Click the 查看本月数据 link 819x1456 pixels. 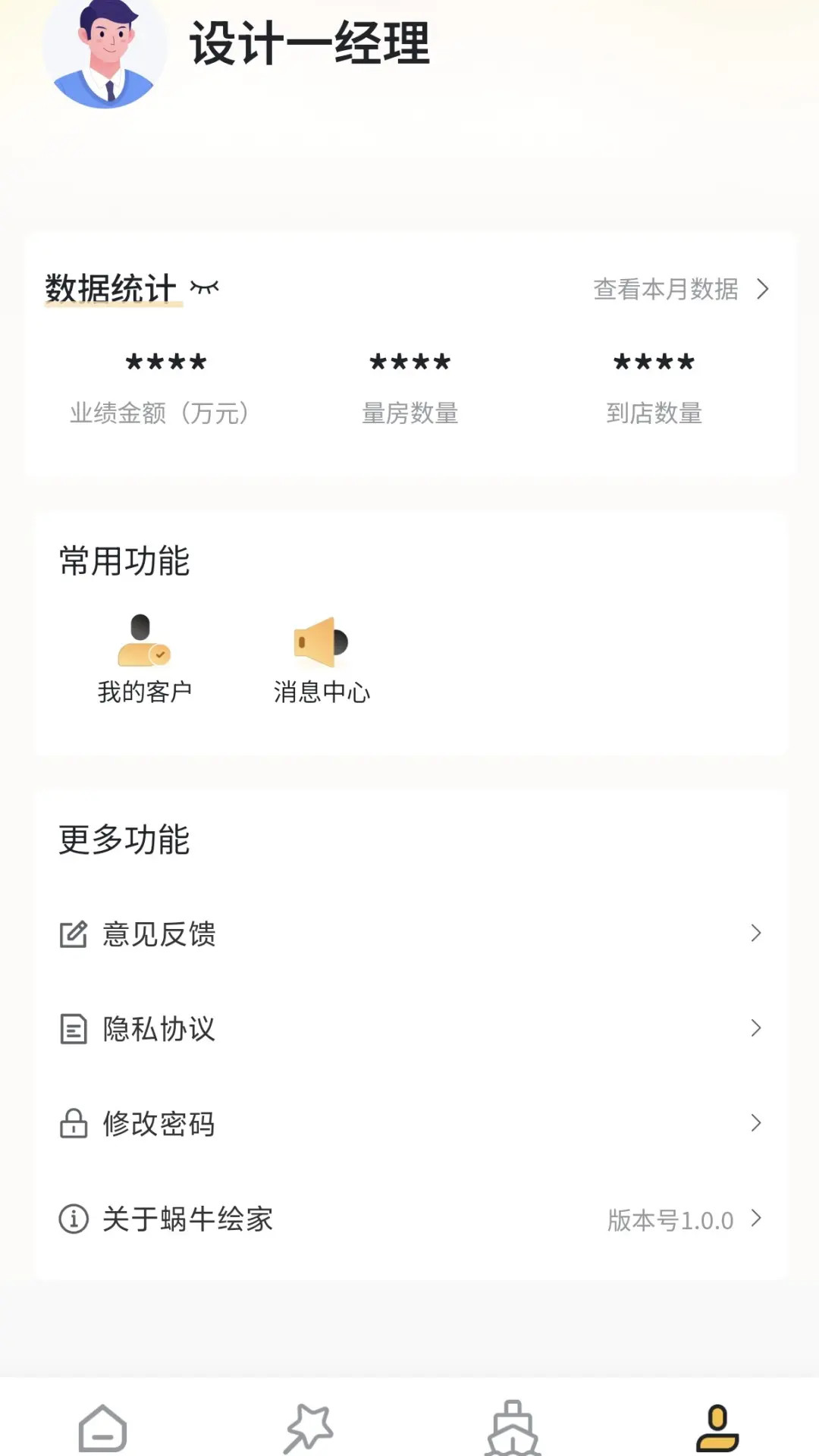click(x=667, y=289)
